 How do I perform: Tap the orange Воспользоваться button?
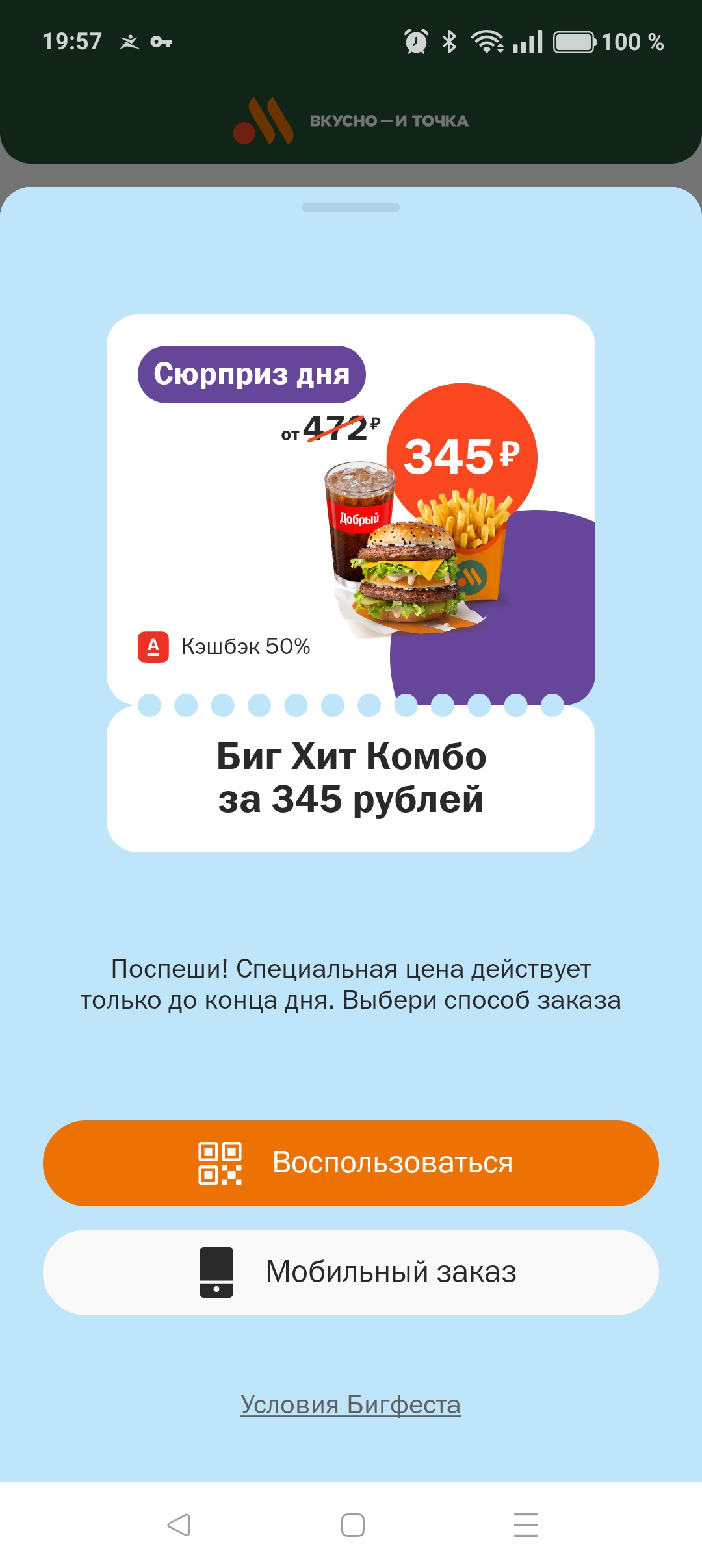(351, 1163)
